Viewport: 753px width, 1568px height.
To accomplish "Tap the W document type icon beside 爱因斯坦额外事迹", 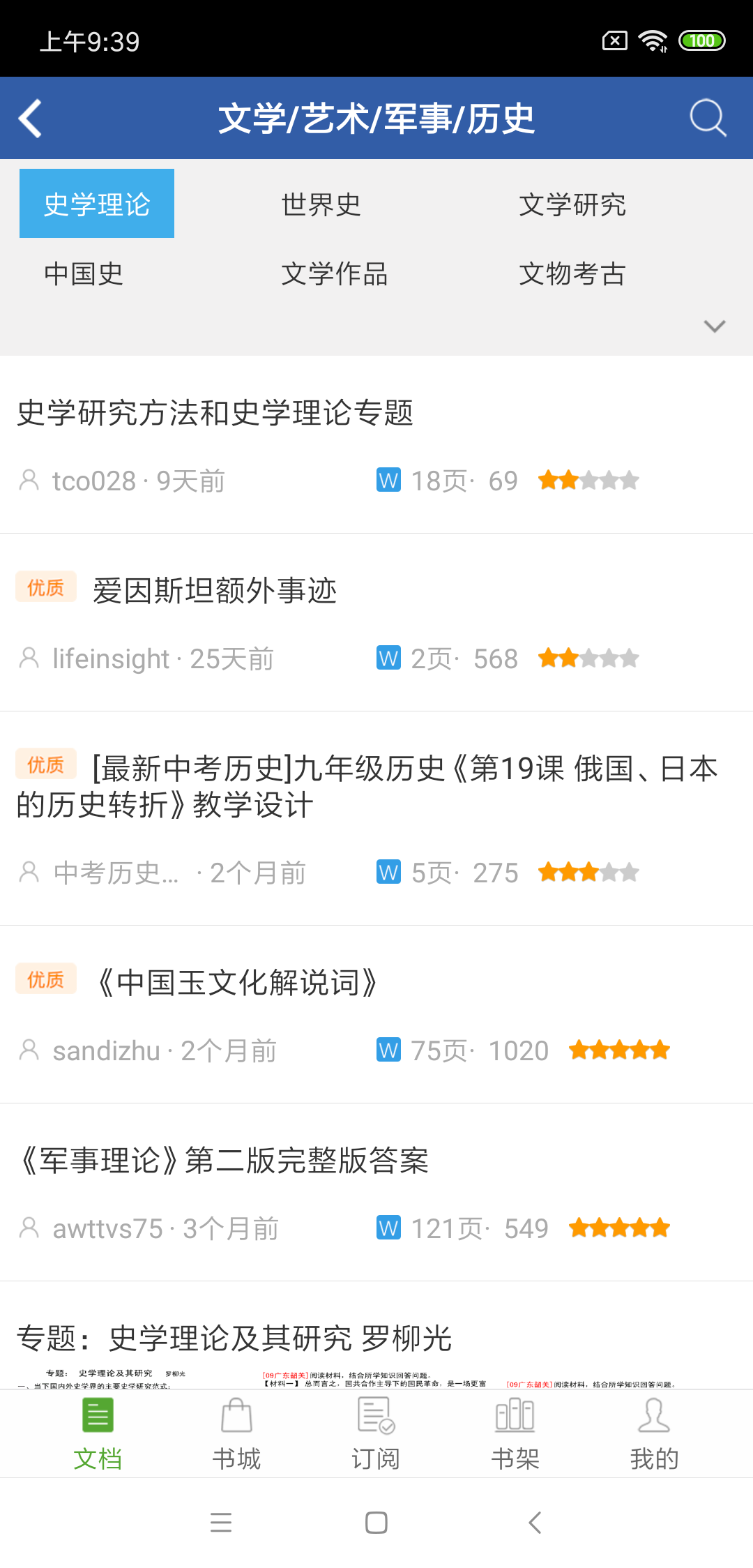I will [387, 656].
